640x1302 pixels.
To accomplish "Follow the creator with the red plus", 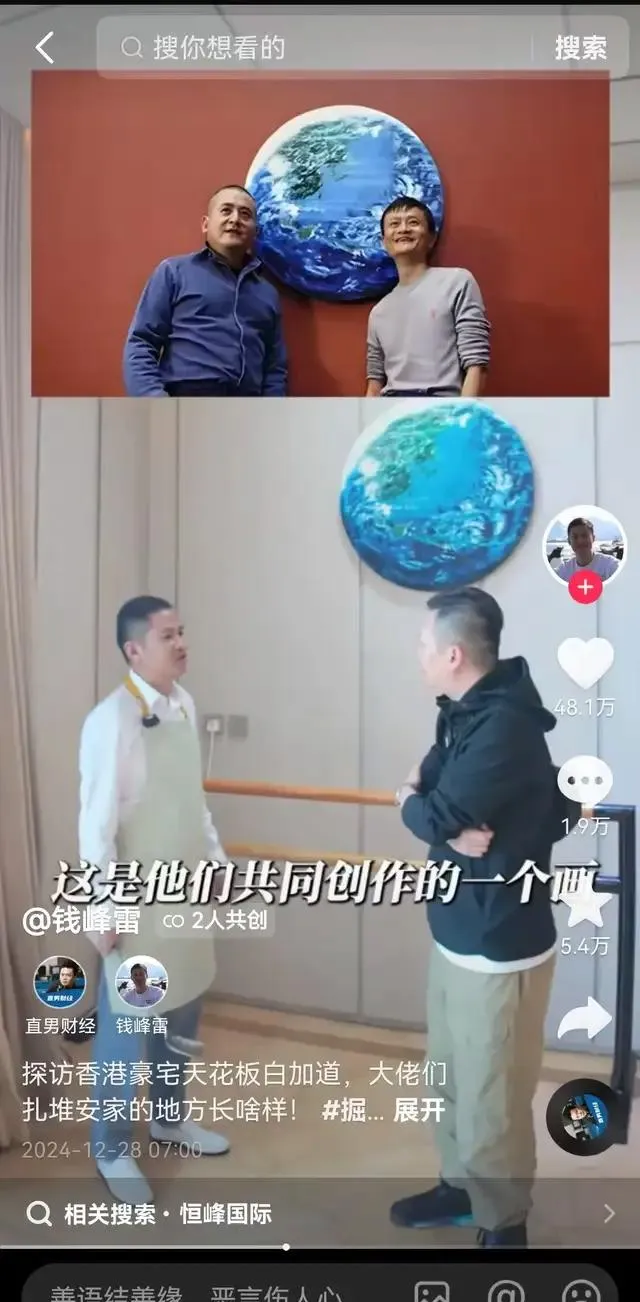I will 585,588.
